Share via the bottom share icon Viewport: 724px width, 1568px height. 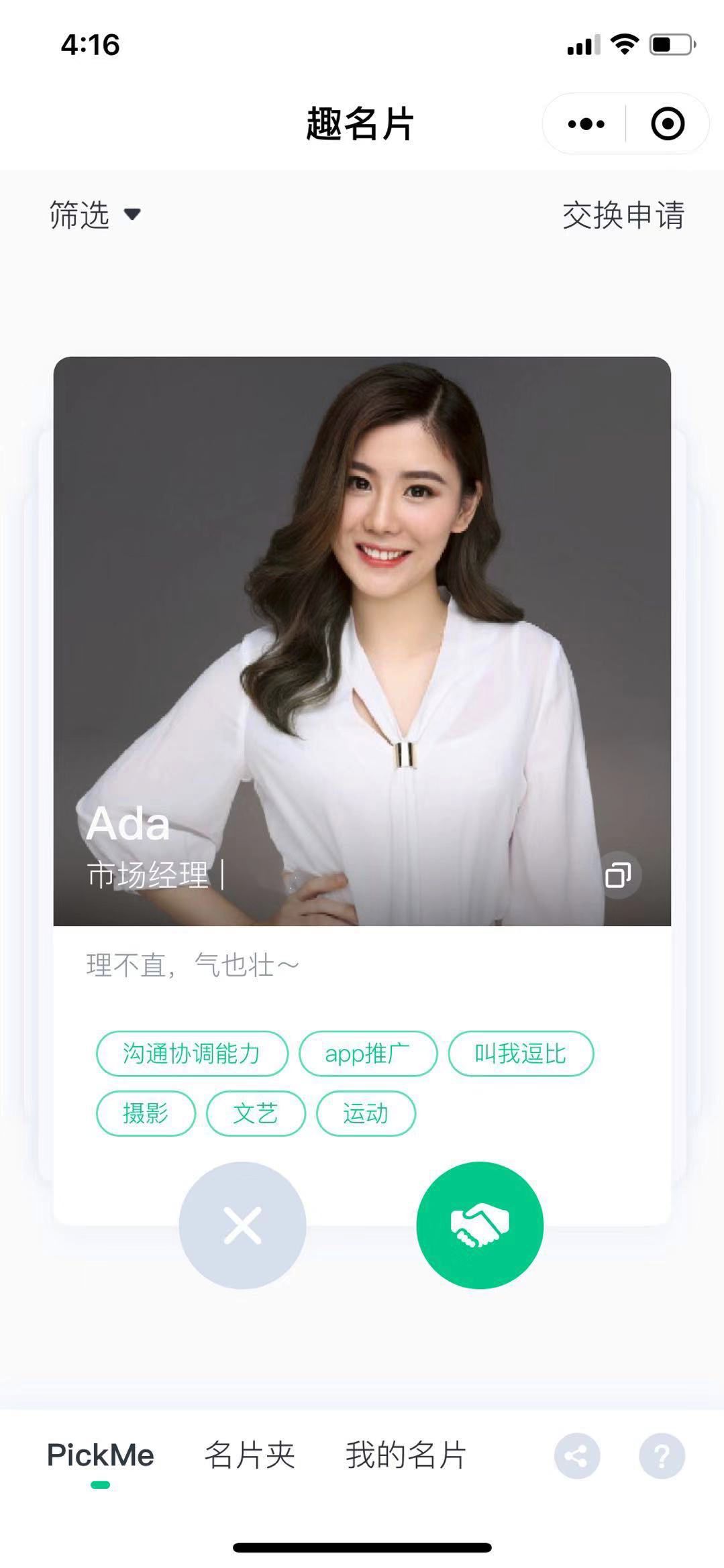pos(577,1456)
